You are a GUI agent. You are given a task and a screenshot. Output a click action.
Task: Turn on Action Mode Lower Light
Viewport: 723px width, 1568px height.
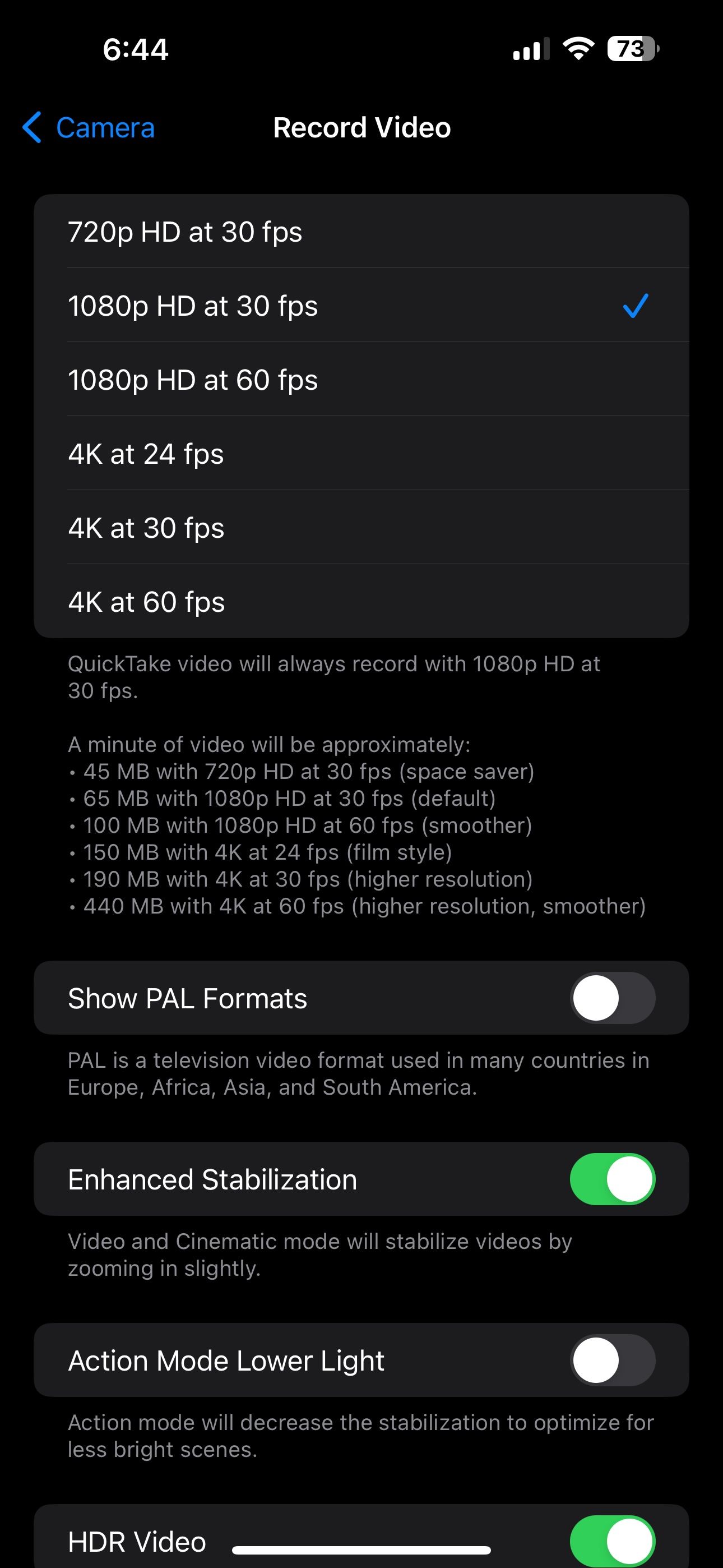click(x=611, y=1360)
